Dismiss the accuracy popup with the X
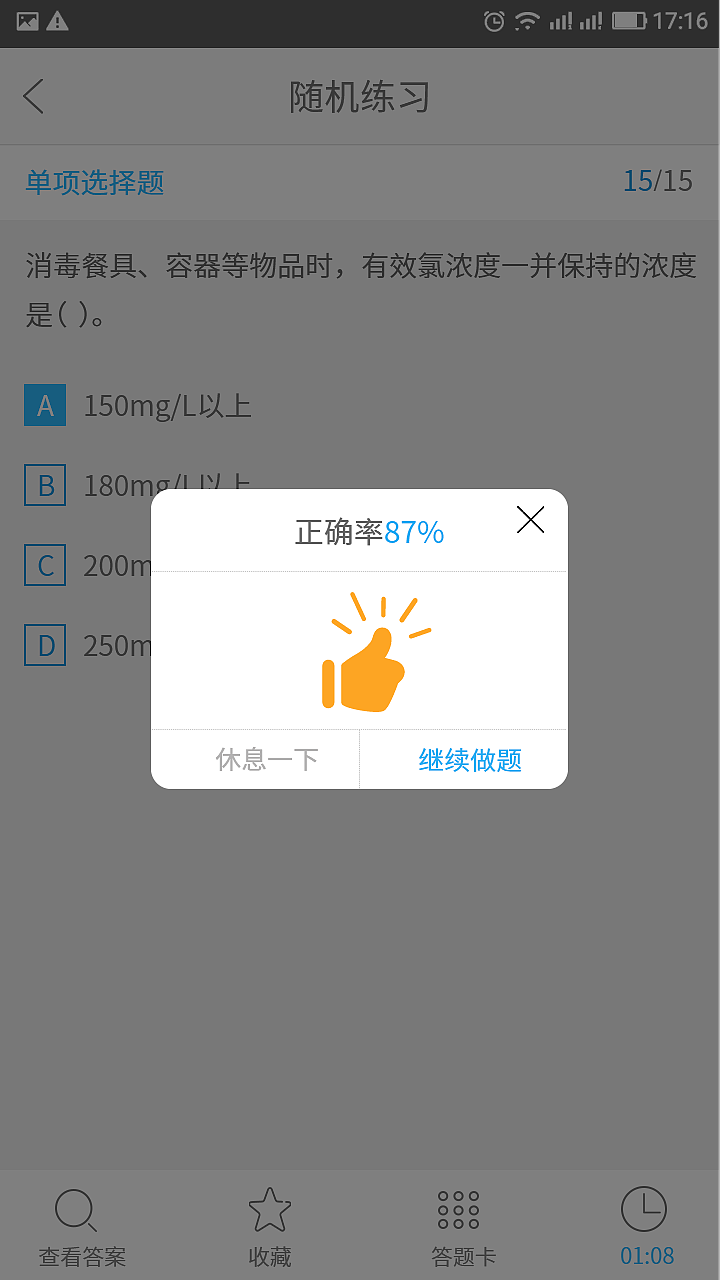The height and width of the screenshot is (1280, 720). click(x=530, y=519)
